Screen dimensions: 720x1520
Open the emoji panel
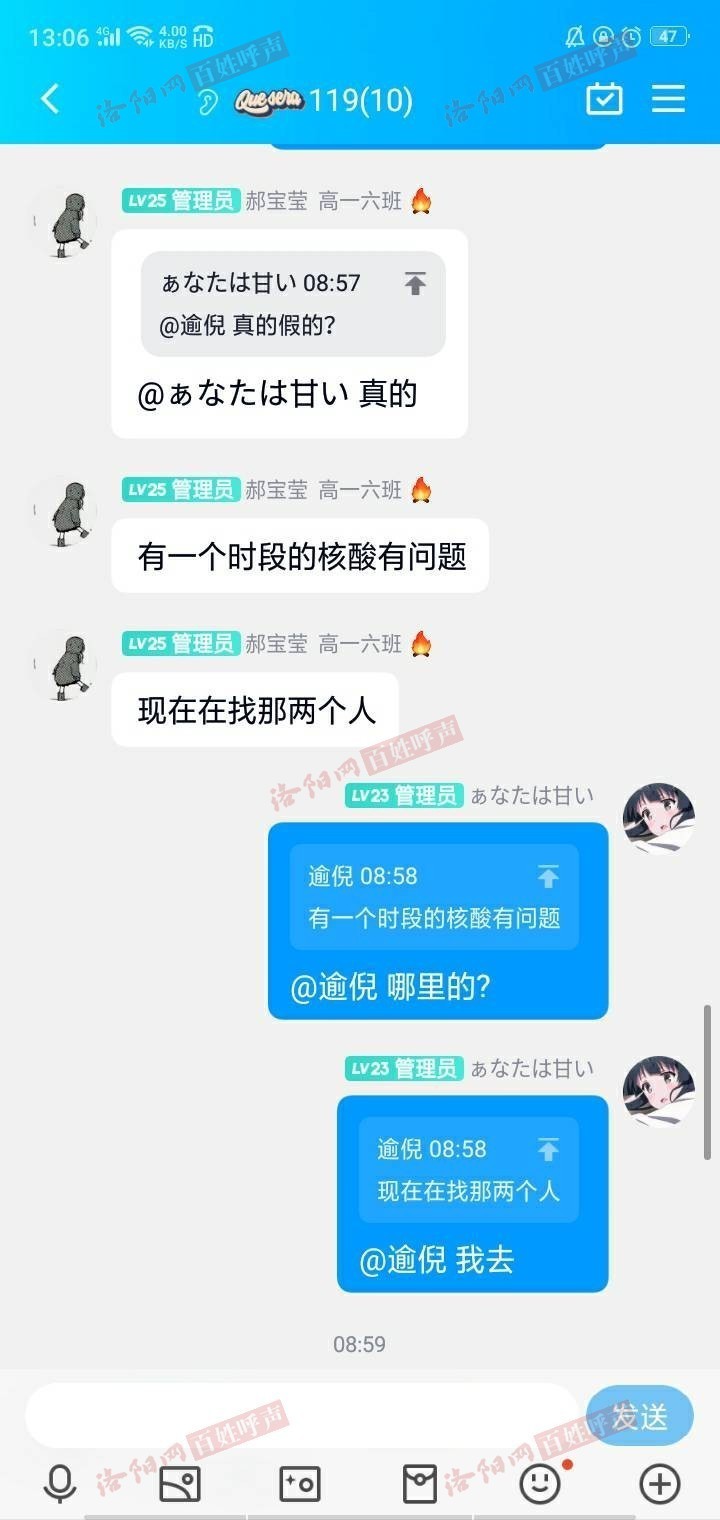click(x=540, y=1484)
